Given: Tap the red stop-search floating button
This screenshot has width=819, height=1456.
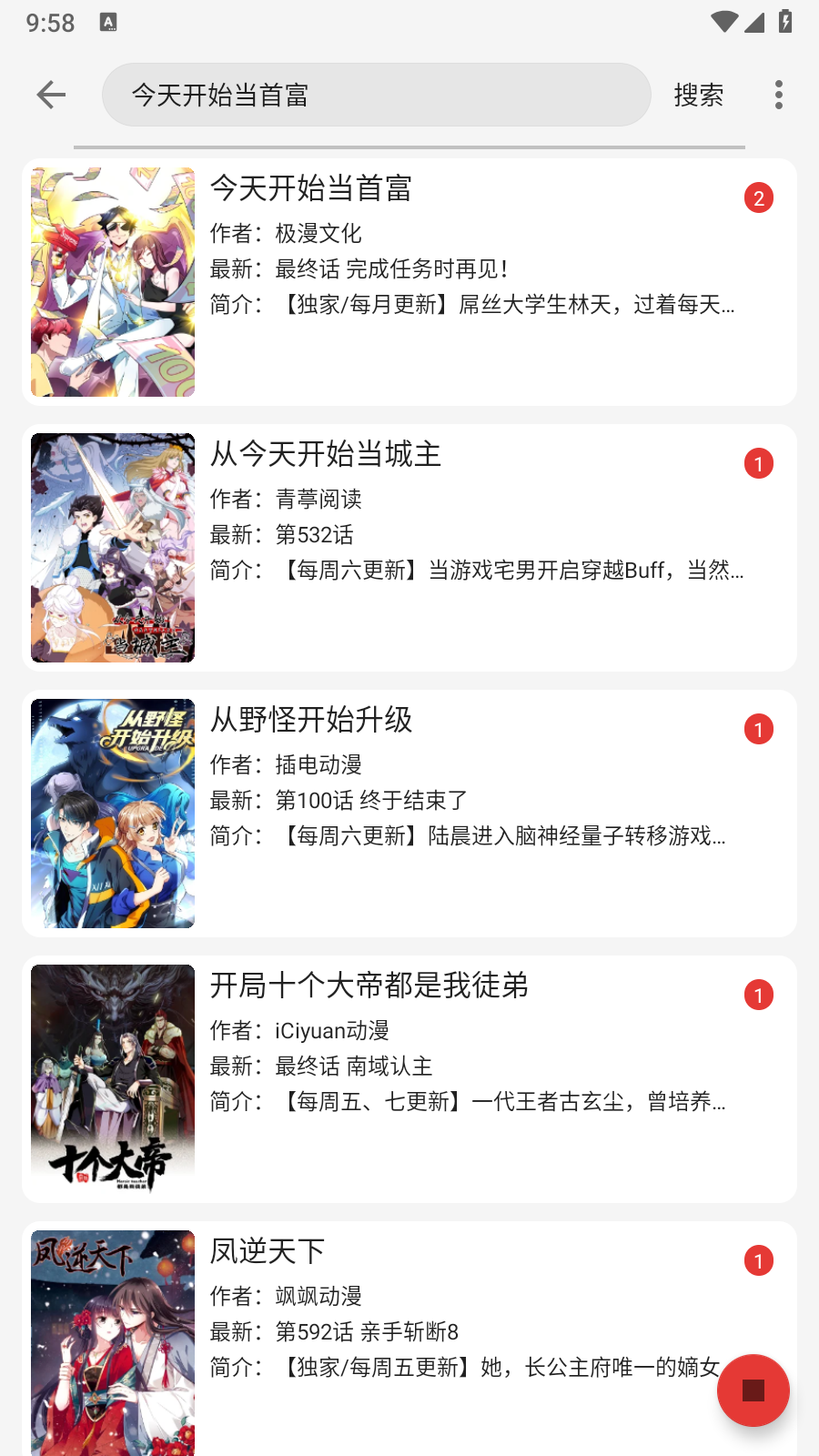Looking at the screenshot, I should coord(753,1390).
